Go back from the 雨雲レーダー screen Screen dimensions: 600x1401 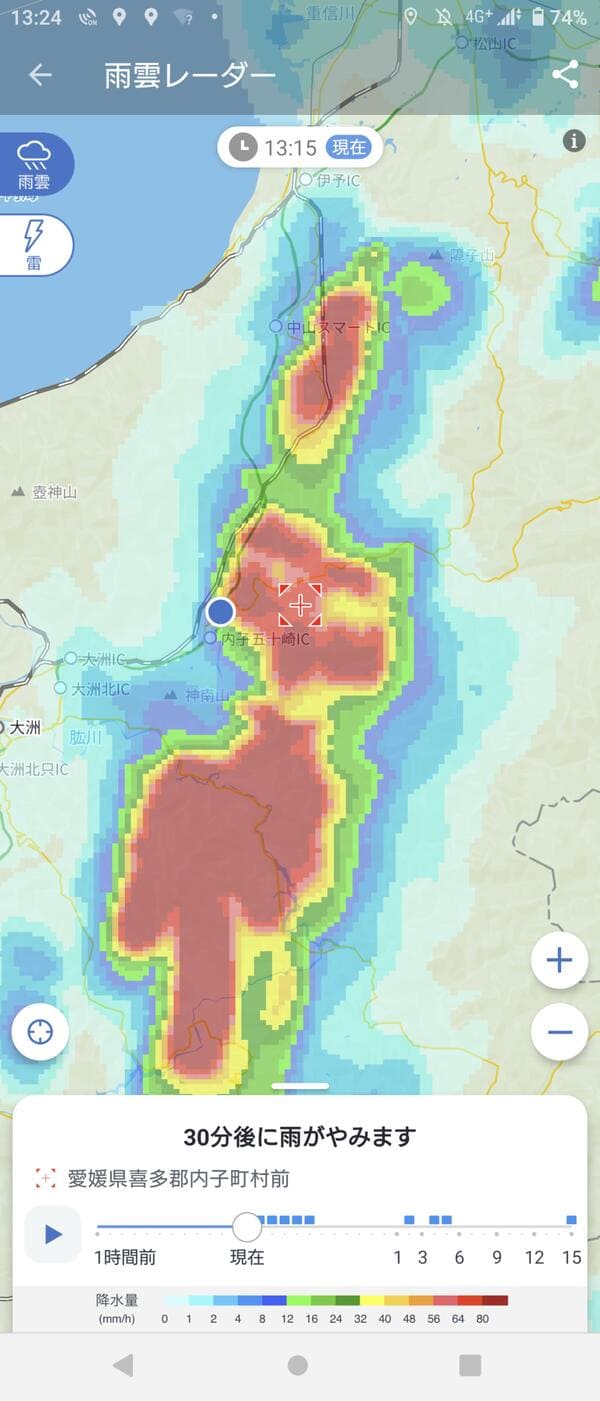[40, 75]
